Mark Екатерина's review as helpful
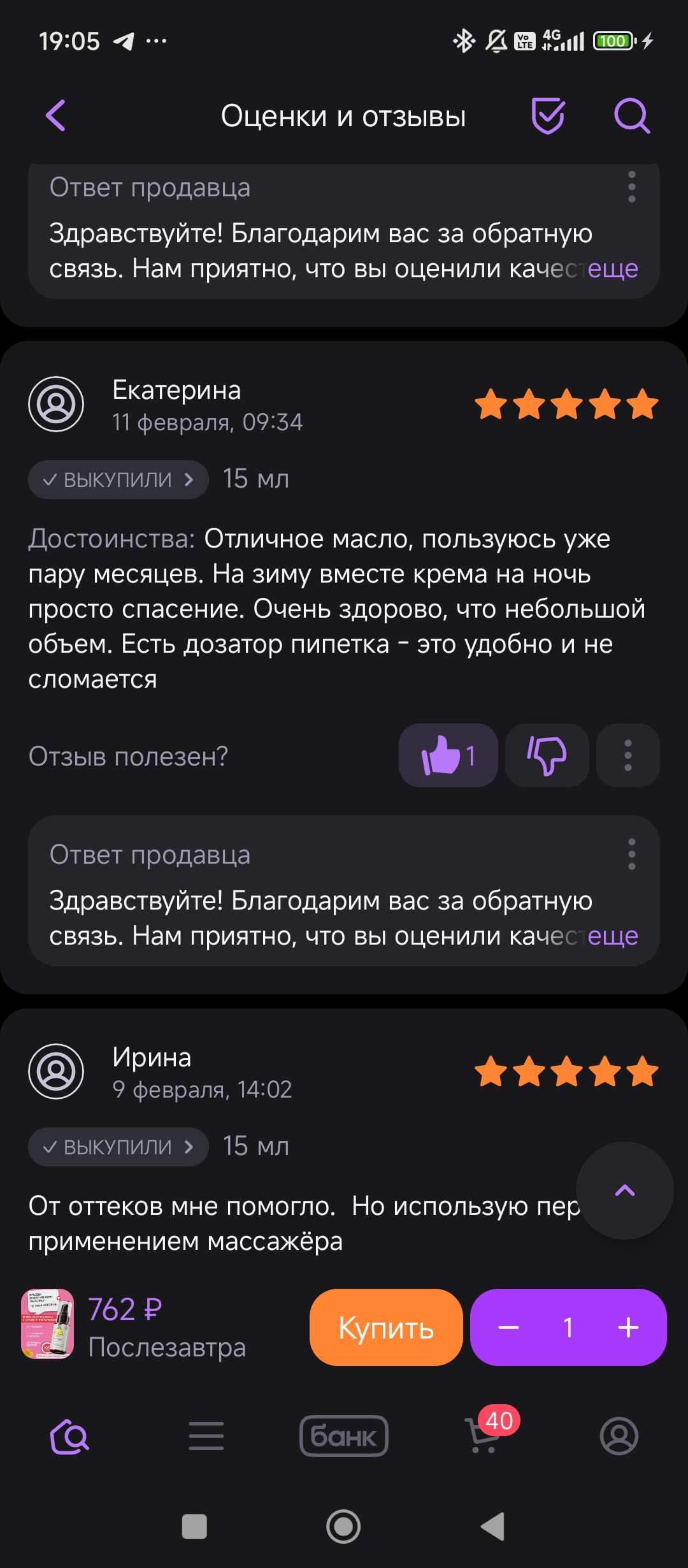The width and height of the screenshot is (688, 1568). (448, 755)
